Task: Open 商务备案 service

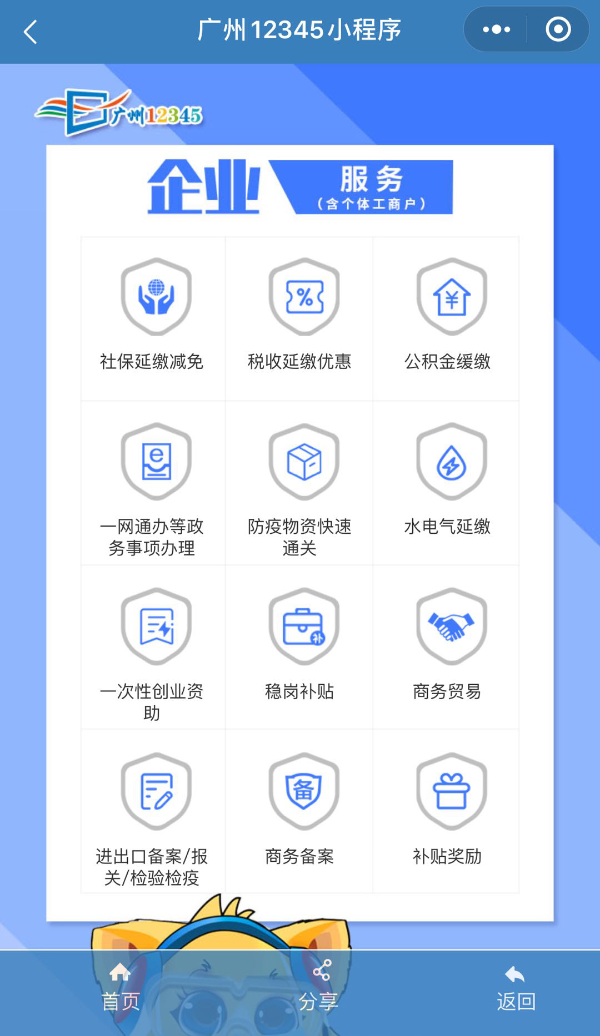Action: coord(300,811)
